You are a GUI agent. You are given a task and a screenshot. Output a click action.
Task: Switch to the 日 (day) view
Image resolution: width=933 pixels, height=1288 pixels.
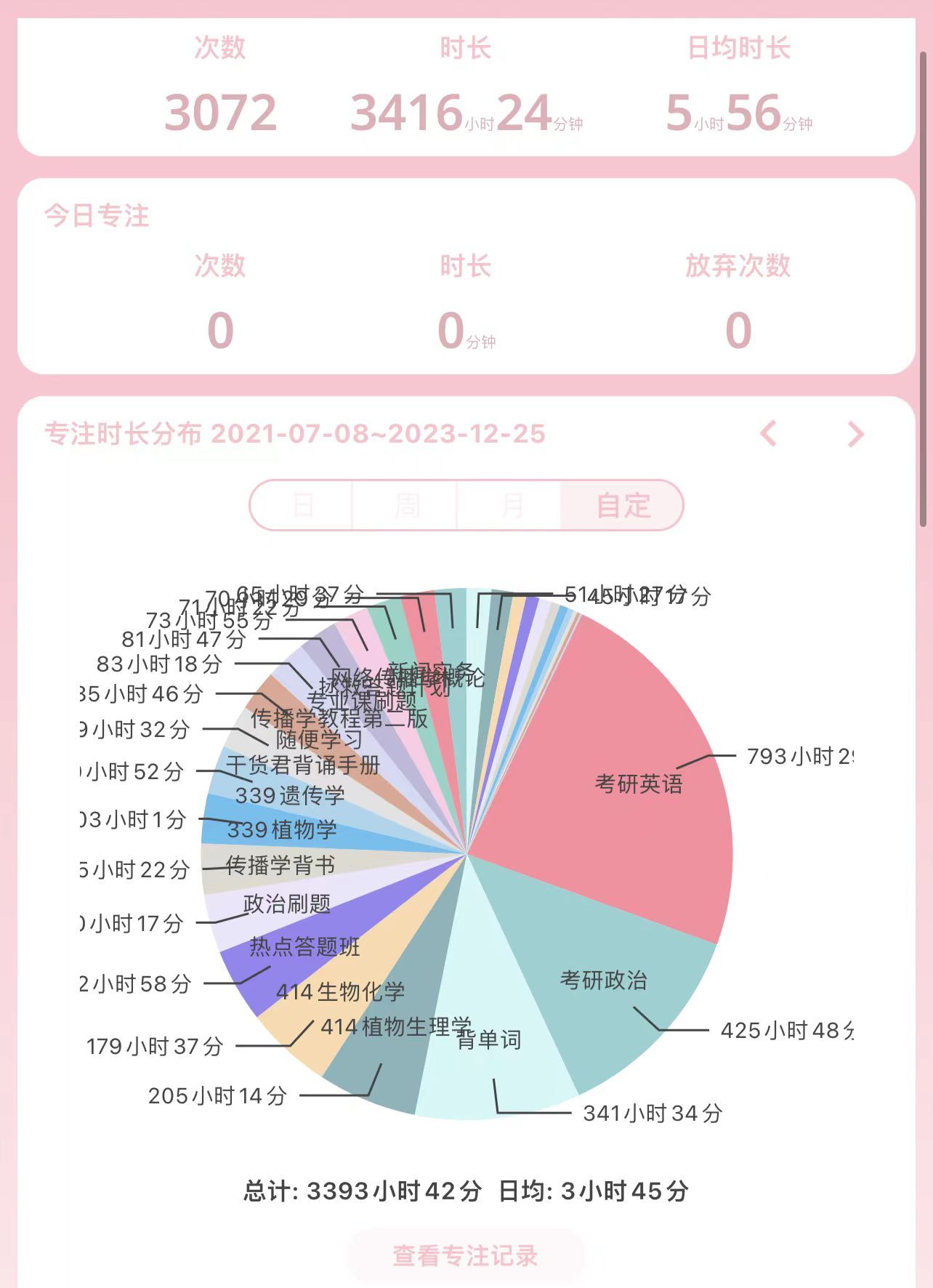tap(302, 505)
